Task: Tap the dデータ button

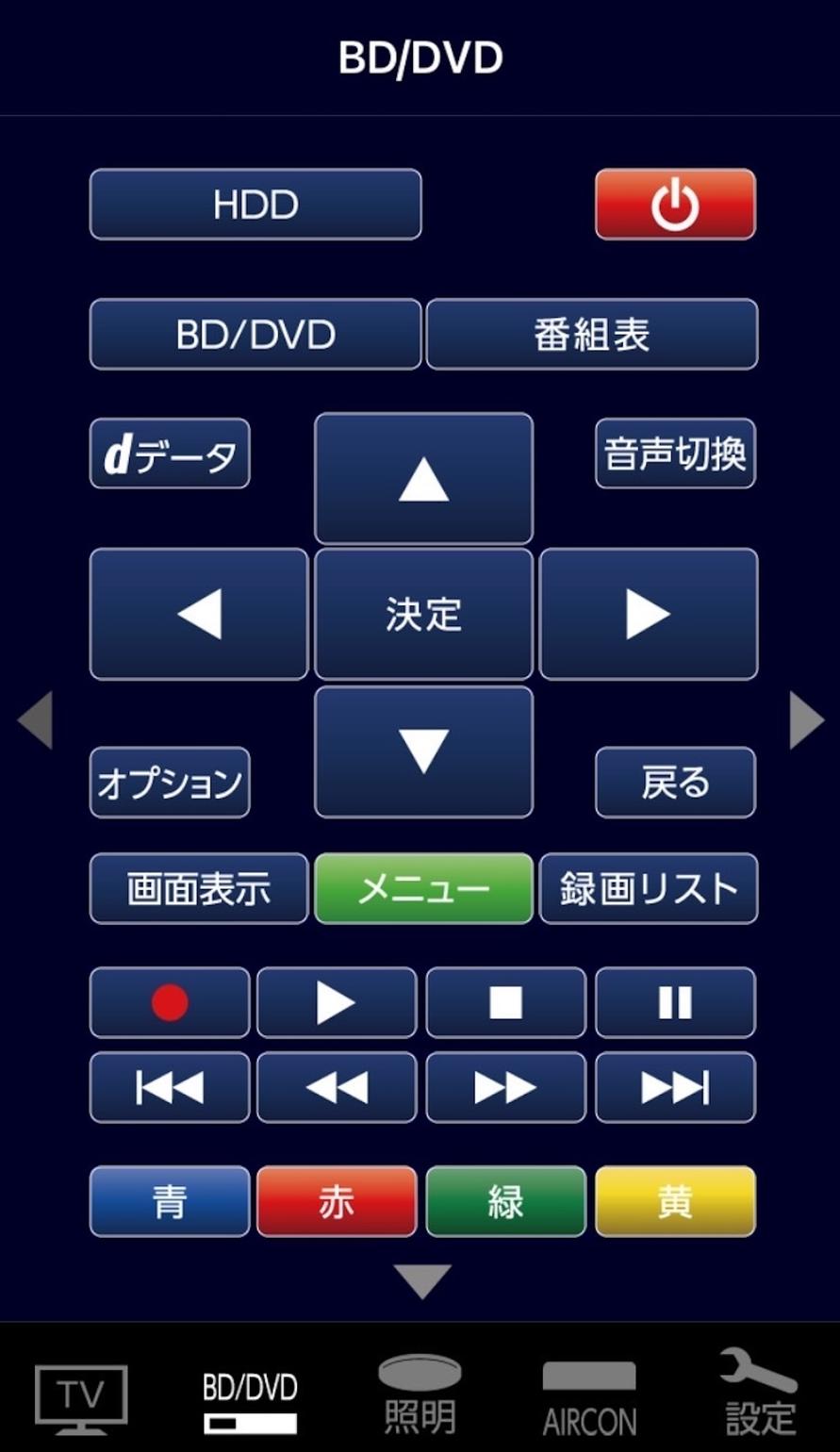Action: pos(170,454)
